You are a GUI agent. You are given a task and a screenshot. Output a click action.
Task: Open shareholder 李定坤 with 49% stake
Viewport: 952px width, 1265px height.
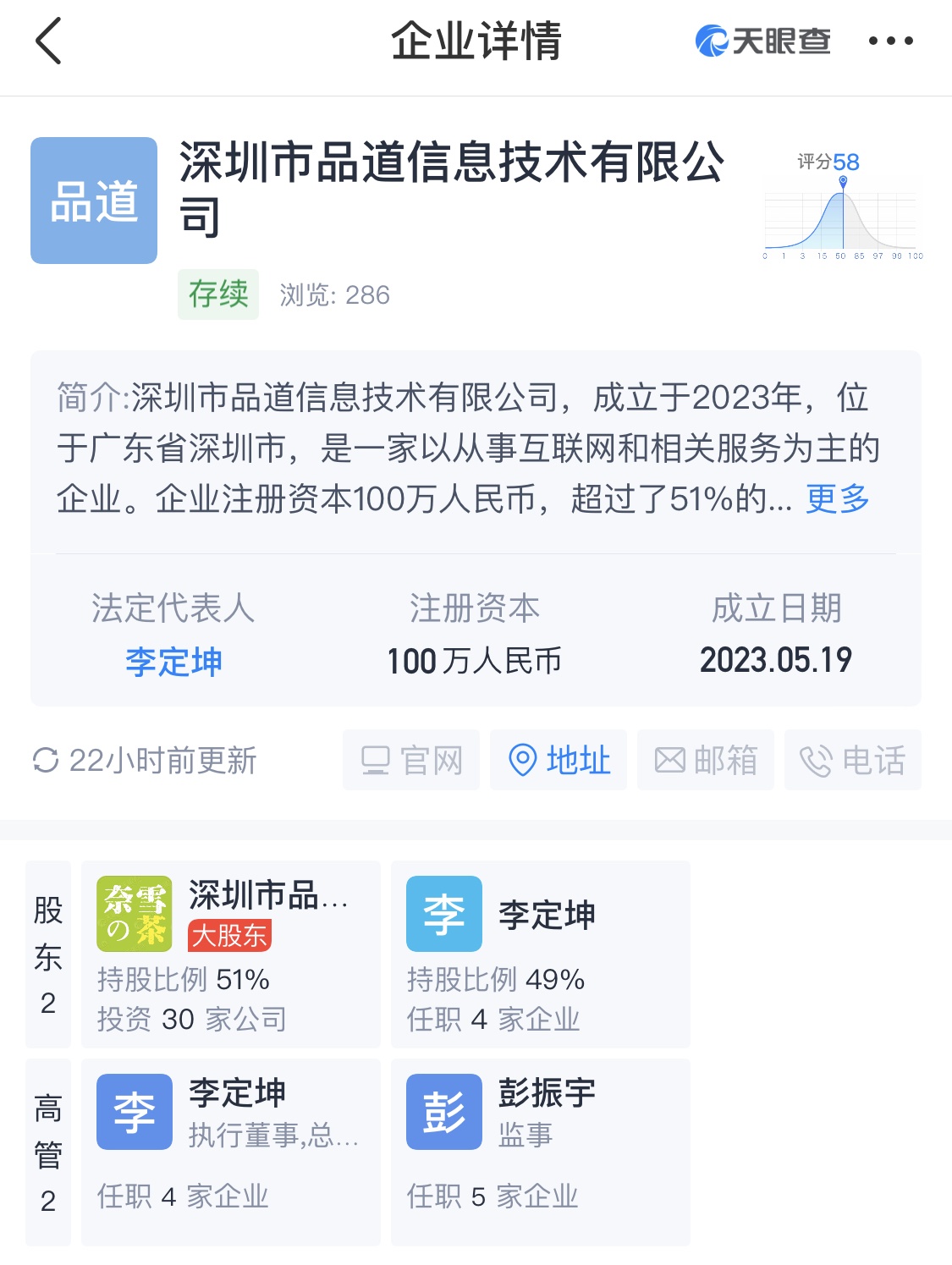tap(540, 954)
